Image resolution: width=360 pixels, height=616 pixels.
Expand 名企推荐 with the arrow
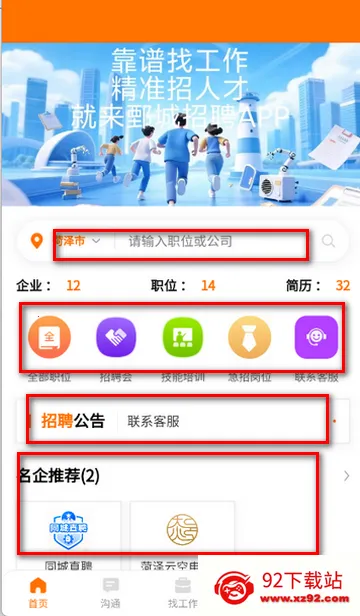[x=346, y=476]
